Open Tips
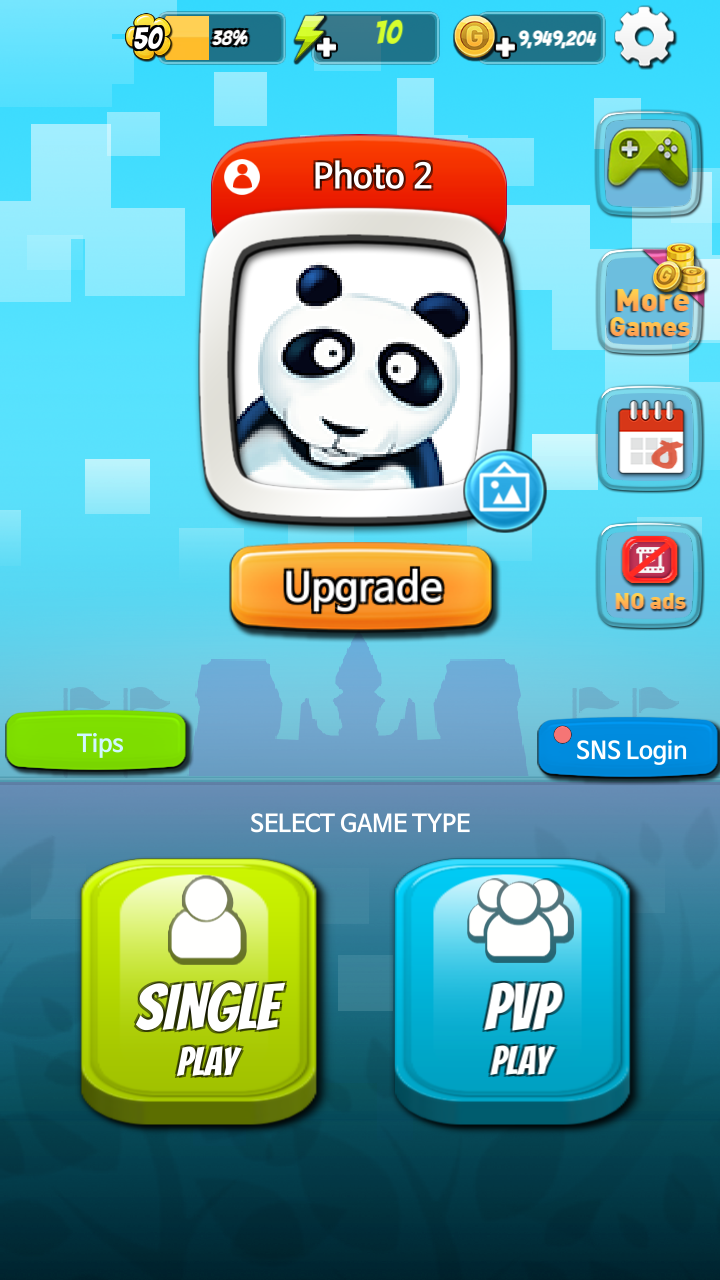The width and height of the screenshot is (720, 1280). click(x=97, y=743)
